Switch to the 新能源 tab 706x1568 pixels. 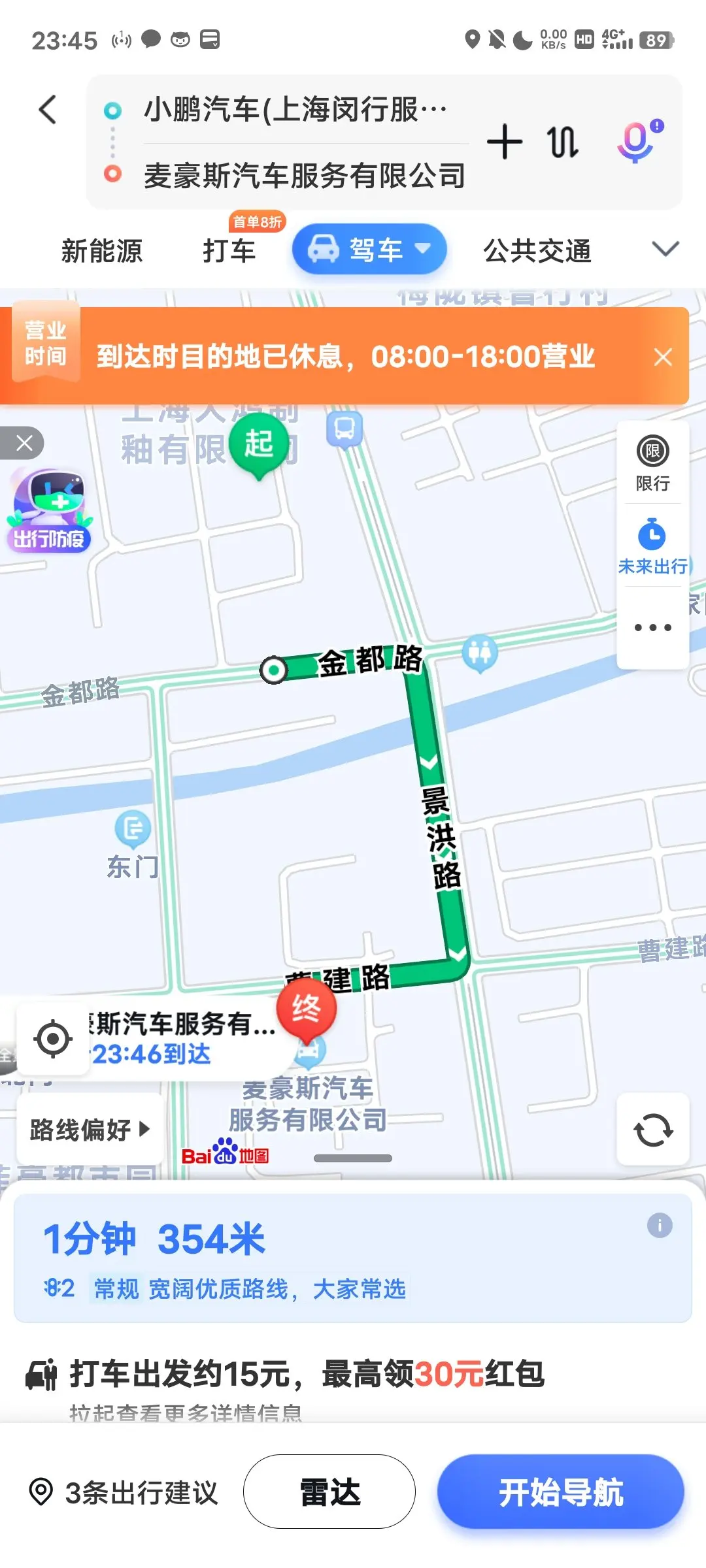pyautogui.click(x=102, y=251)
